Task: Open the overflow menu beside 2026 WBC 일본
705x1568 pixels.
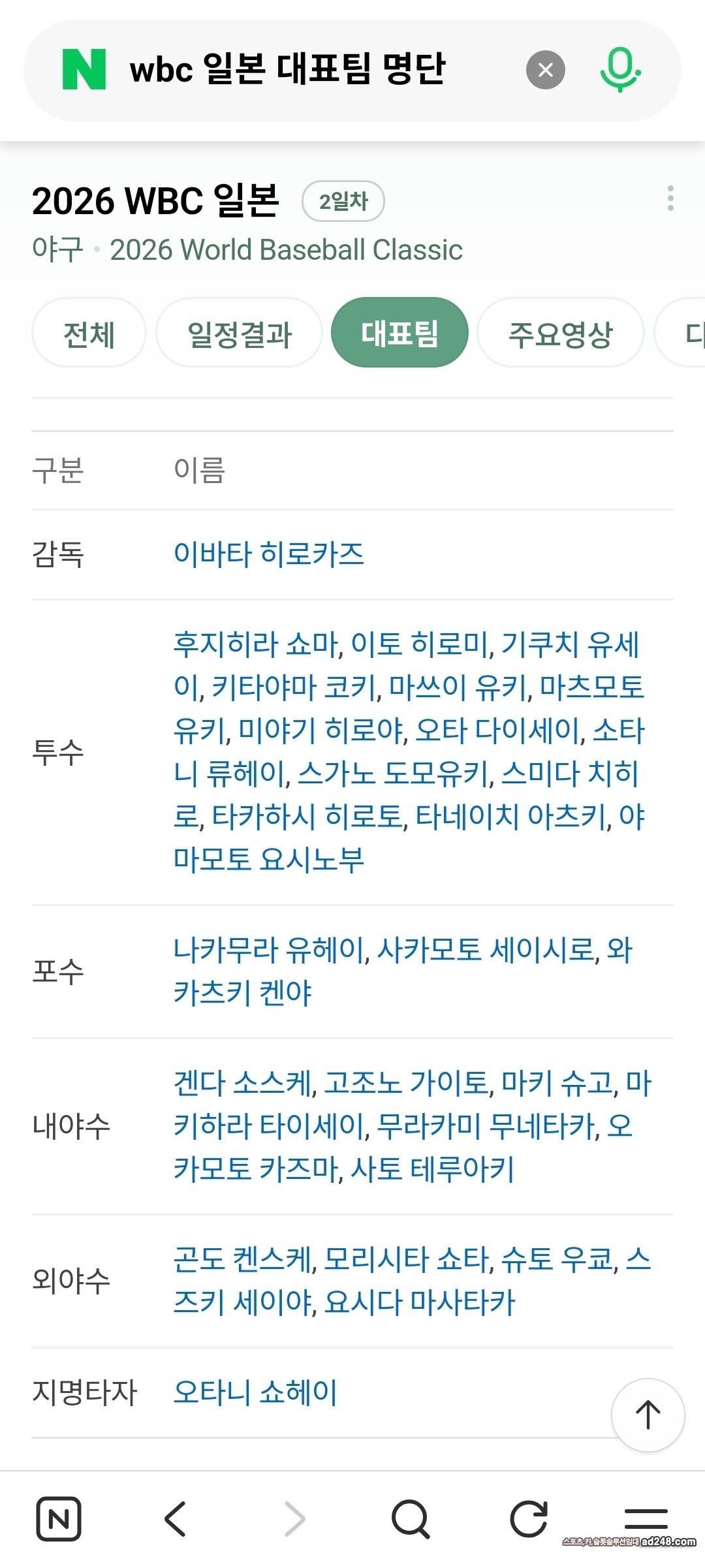Action: 670,198
